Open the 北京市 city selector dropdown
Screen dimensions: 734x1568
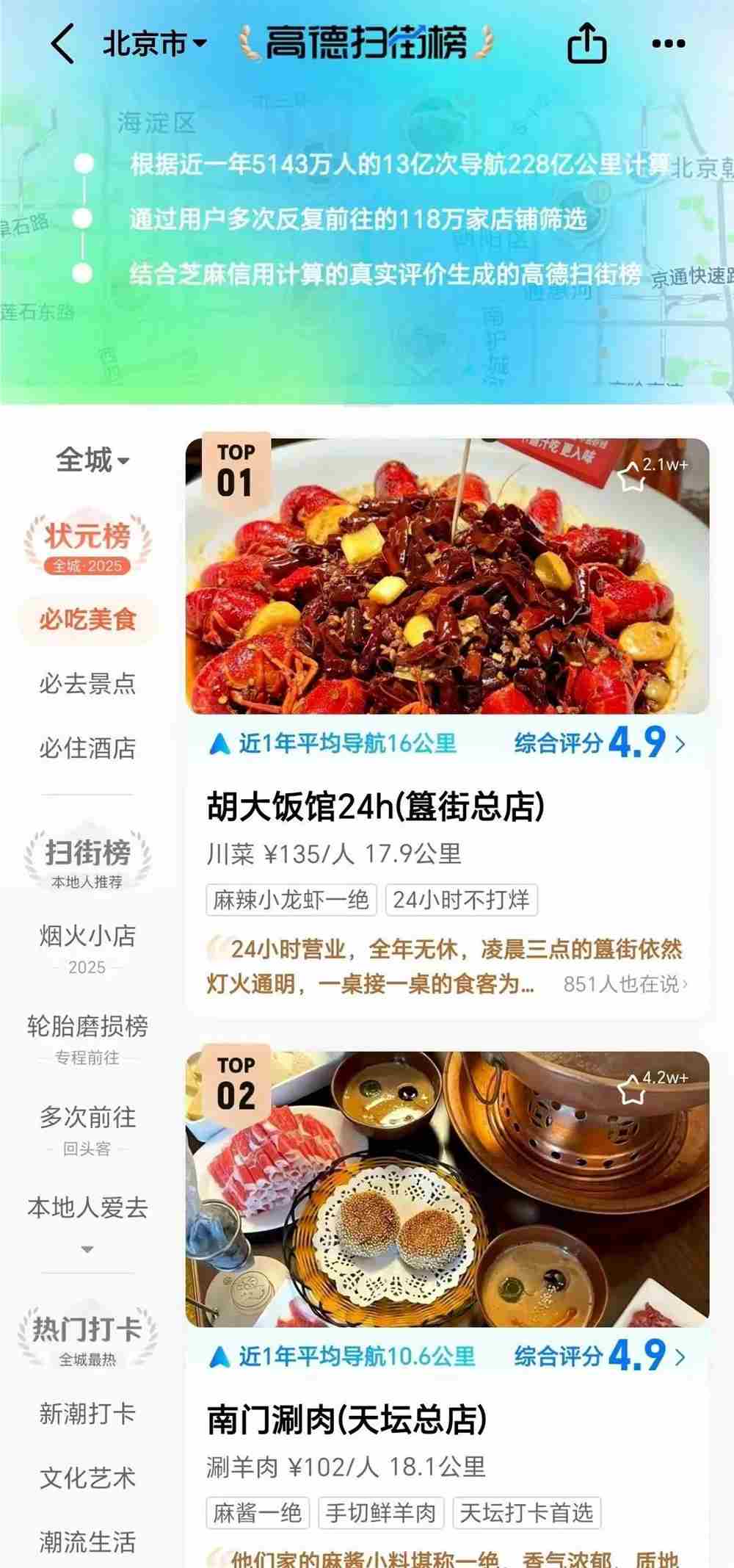[148, 42]
